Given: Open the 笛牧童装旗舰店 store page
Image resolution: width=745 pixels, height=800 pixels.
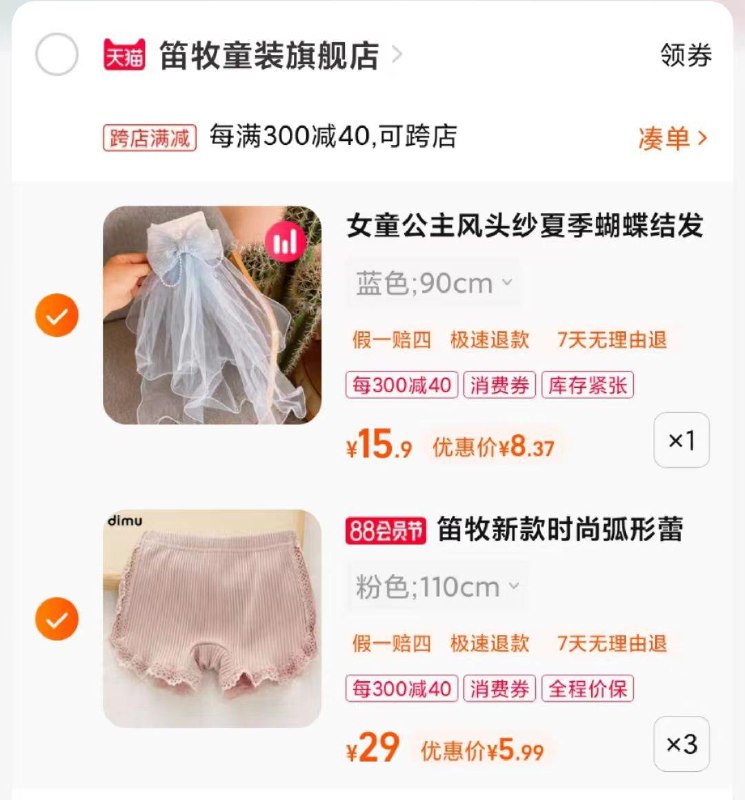Looking at the screenshot, I should click(x=264, y=55).
